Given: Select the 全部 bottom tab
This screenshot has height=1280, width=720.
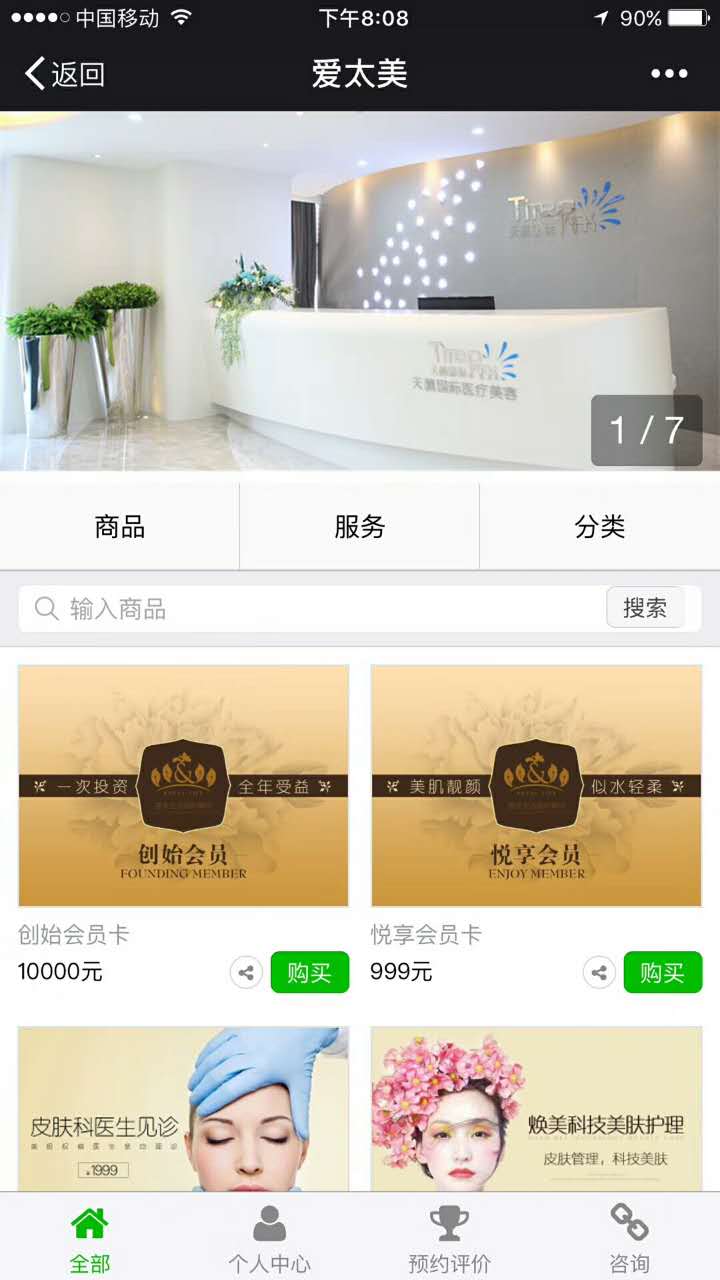Looking at the screenshot, I should point(90,1238).
